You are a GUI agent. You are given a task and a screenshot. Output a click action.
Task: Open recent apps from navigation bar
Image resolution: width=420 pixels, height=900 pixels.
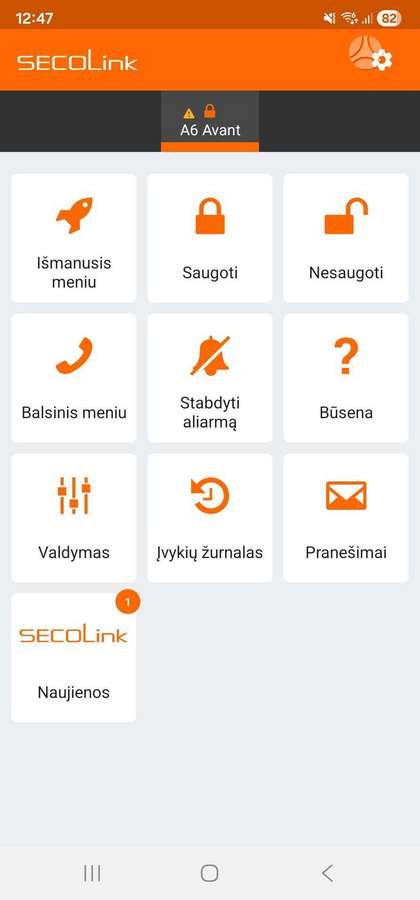click(x=92, y=873)
